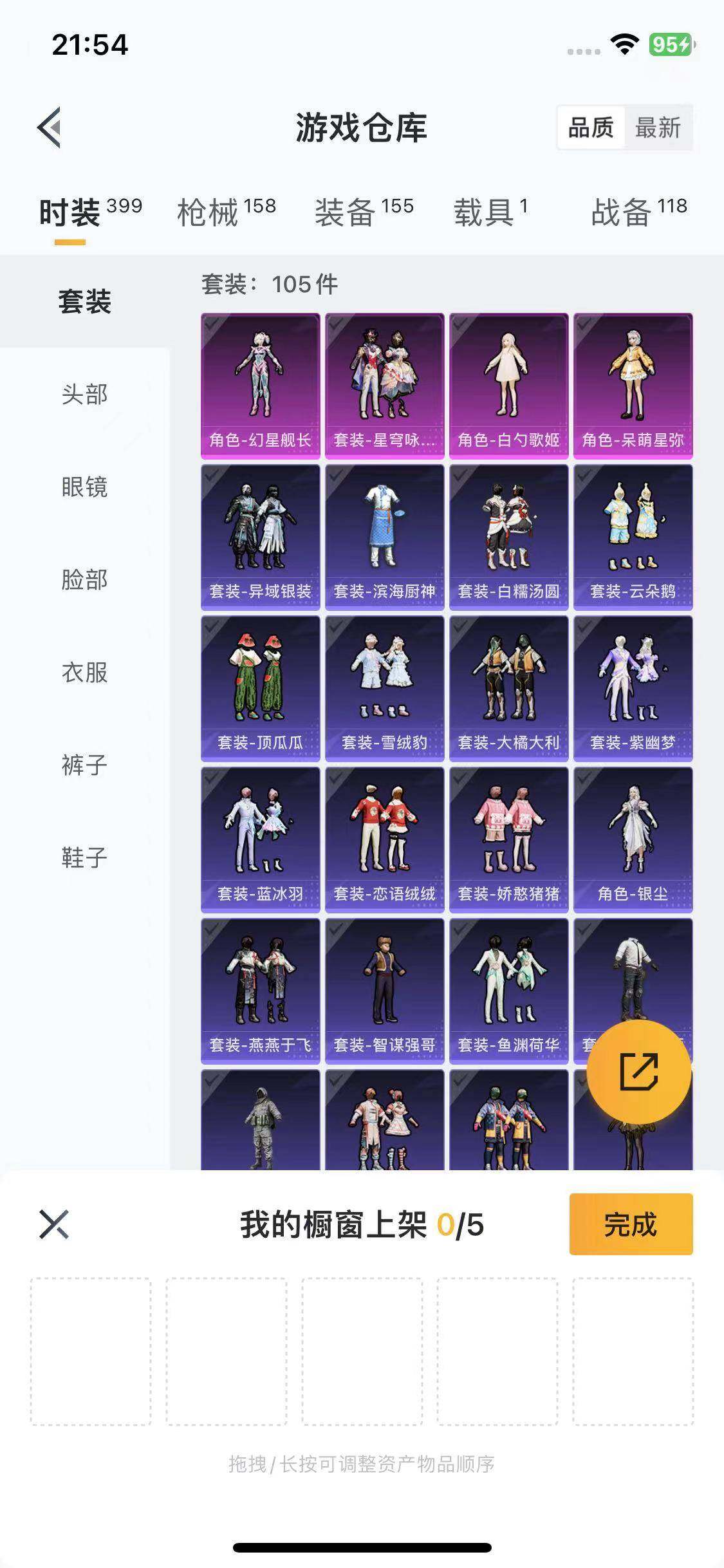Open the 载具 tab
The height and width of the screenshot is (1568, 724).
click(490, 212)
